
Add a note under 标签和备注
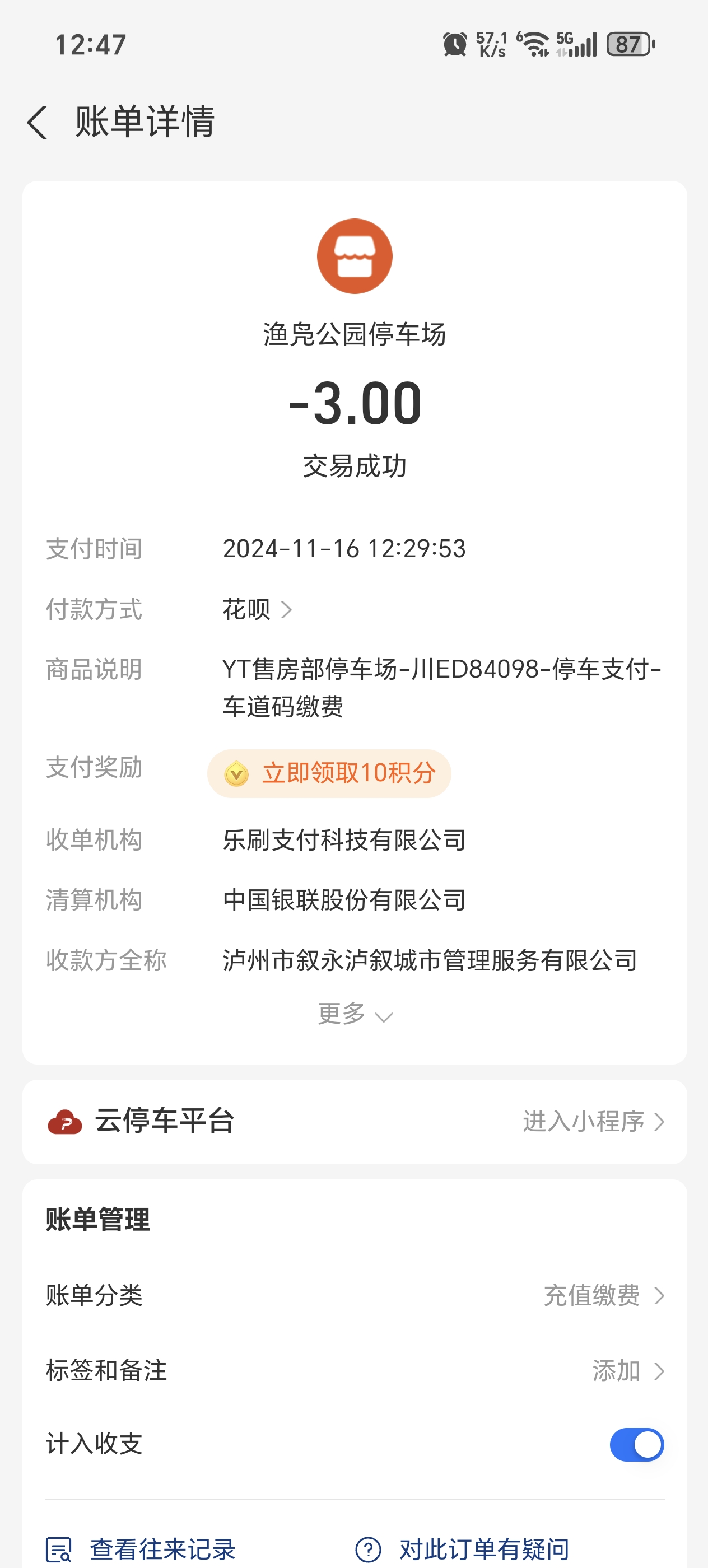627,1371
